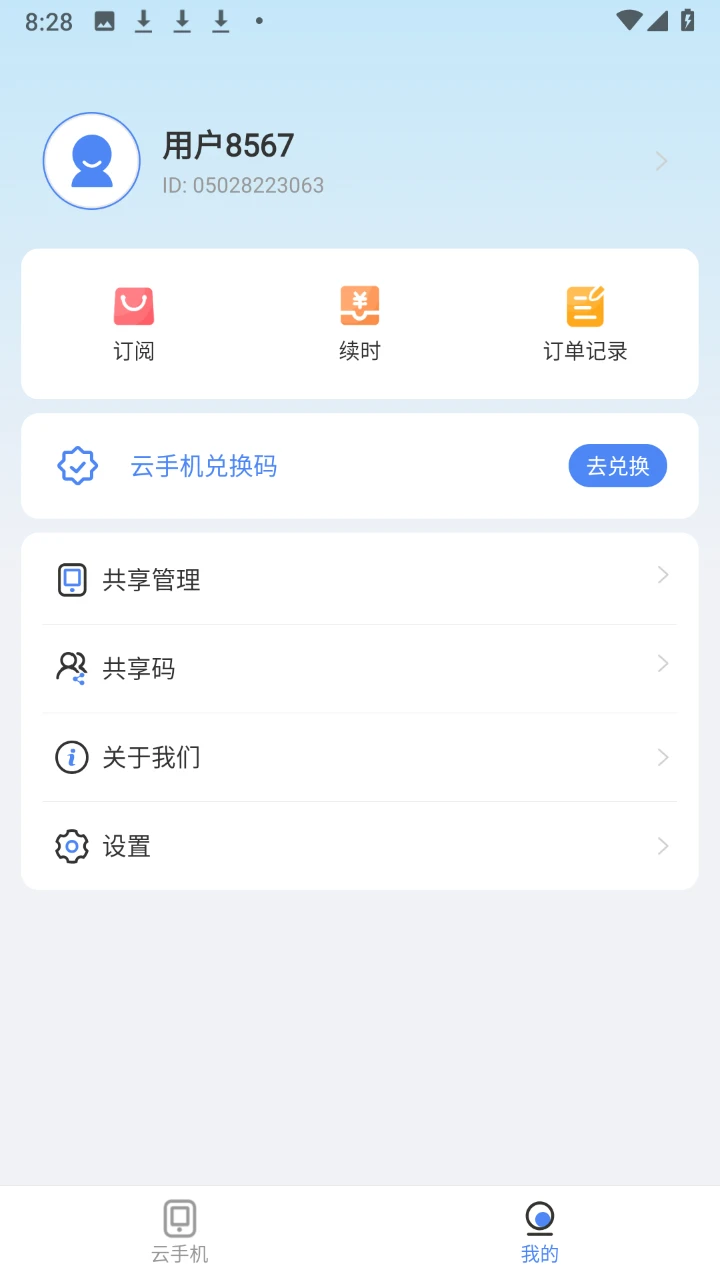The image size is (720, 1280).
Task: Open 关于我们 with its arrow
Action: tap(662, 757)
